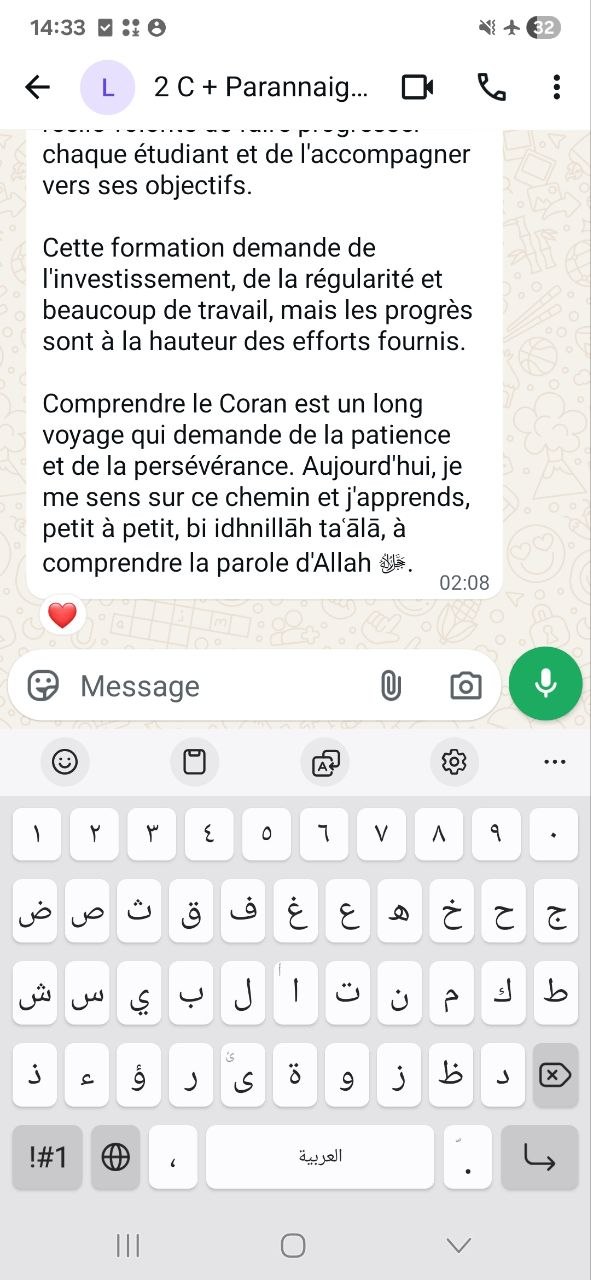Go back from the chat
The height and width of the screenshot is (1280, 591).
coord(37,87)
